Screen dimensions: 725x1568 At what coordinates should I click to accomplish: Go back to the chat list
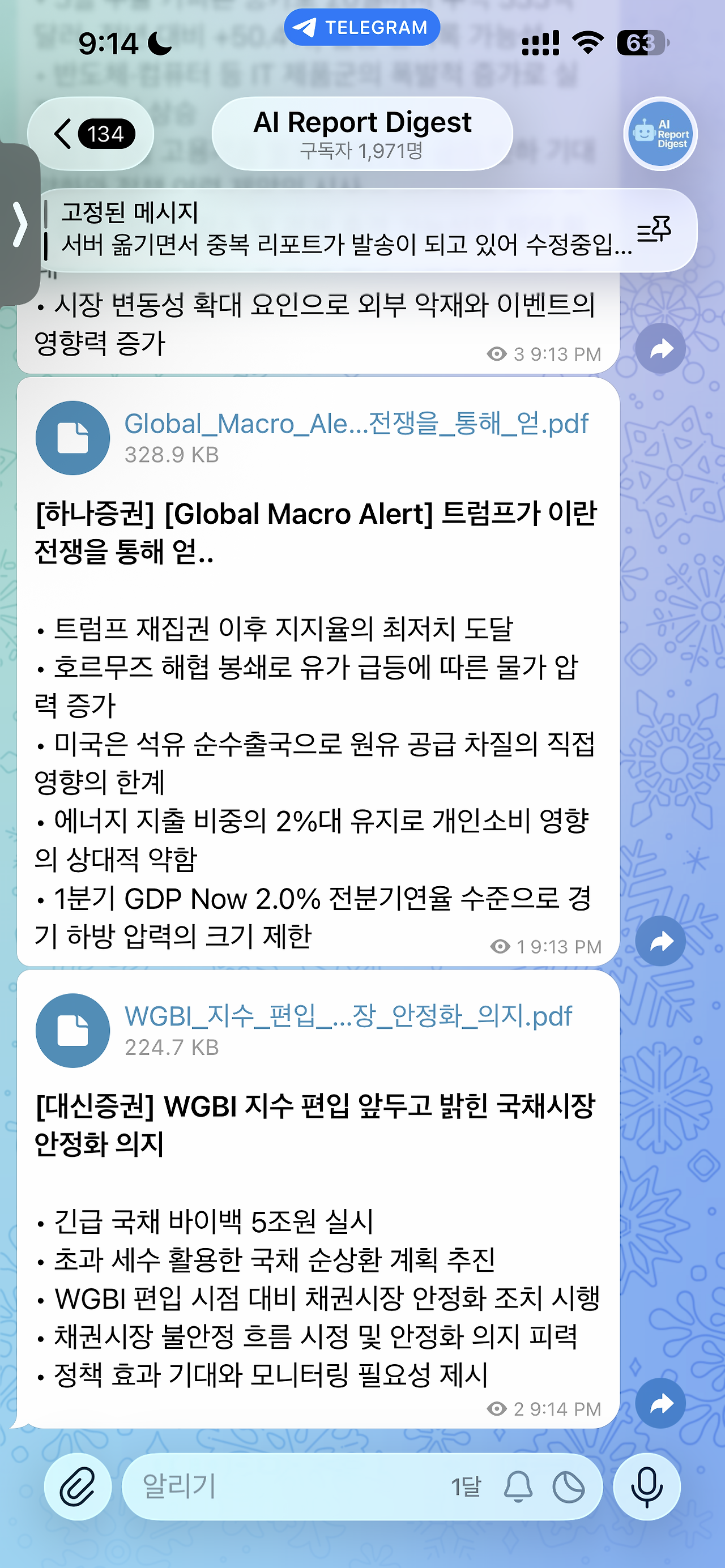coord(90,134)
